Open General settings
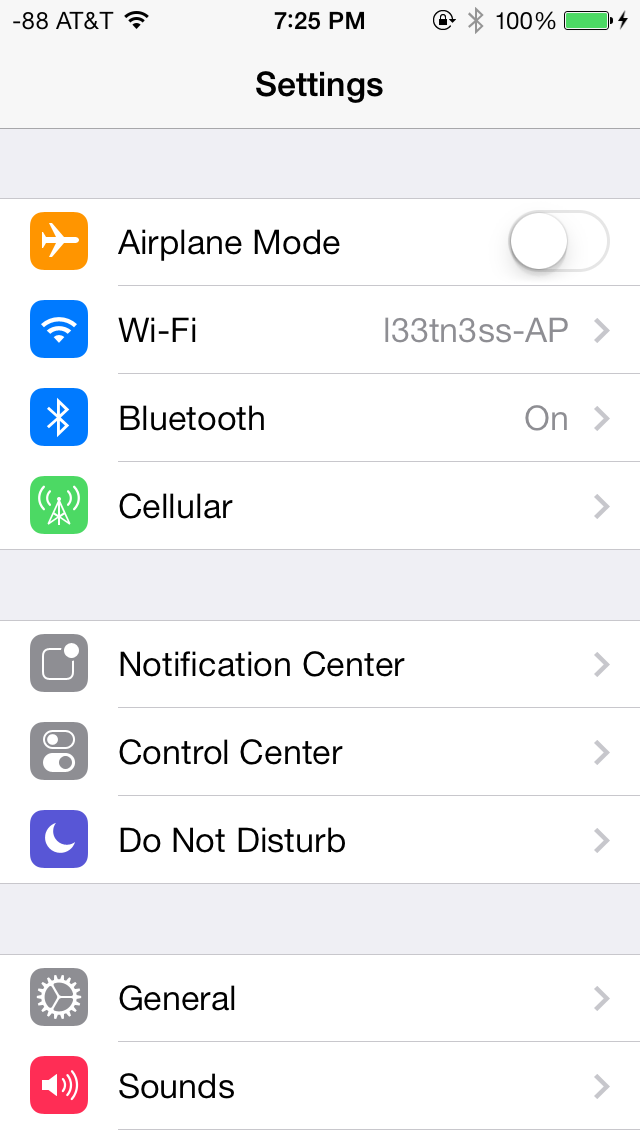Screen dimensions: 640x1136 (320, 998)
